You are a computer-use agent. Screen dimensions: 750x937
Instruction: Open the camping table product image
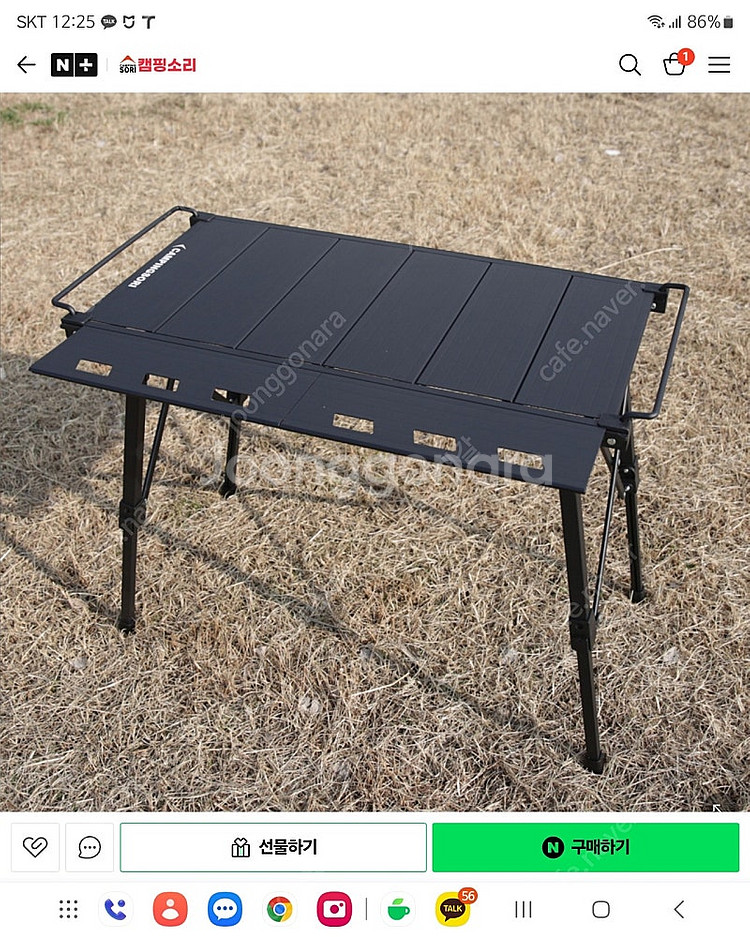pos(375,450)
